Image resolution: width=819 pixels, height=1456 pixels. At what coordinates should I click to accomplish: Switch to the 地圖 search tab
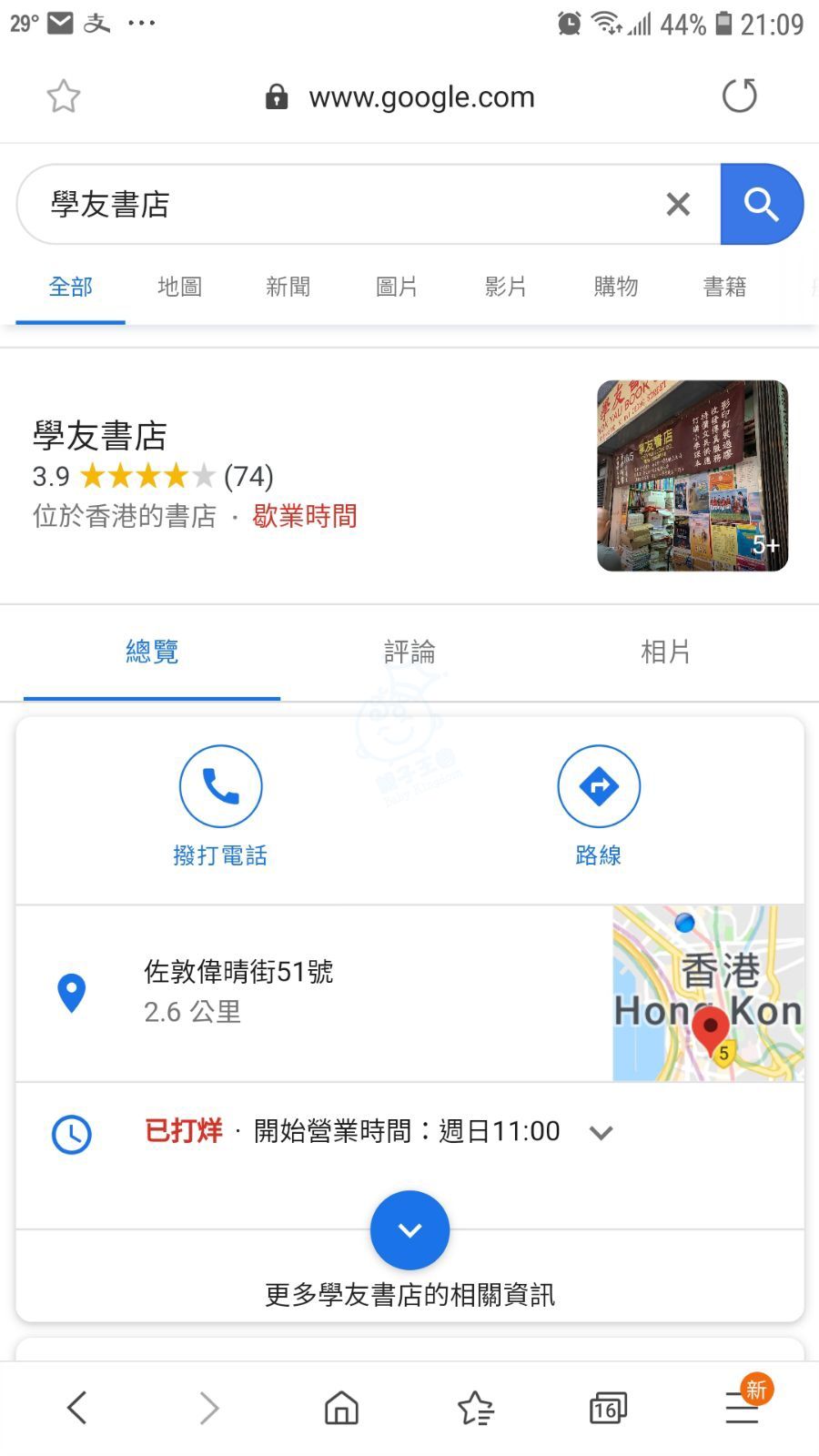tap(179, 287)
